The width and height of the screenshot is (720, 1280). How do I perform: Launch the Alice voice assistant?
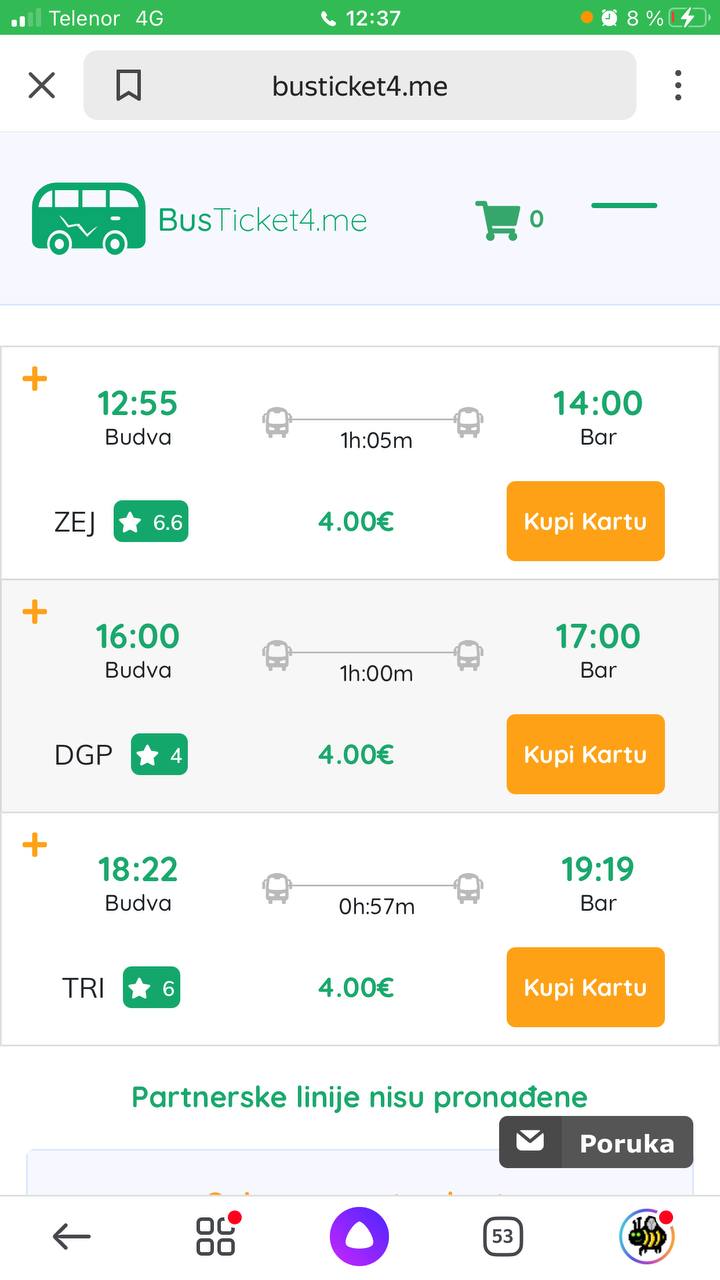click(x=359, y=1237)
